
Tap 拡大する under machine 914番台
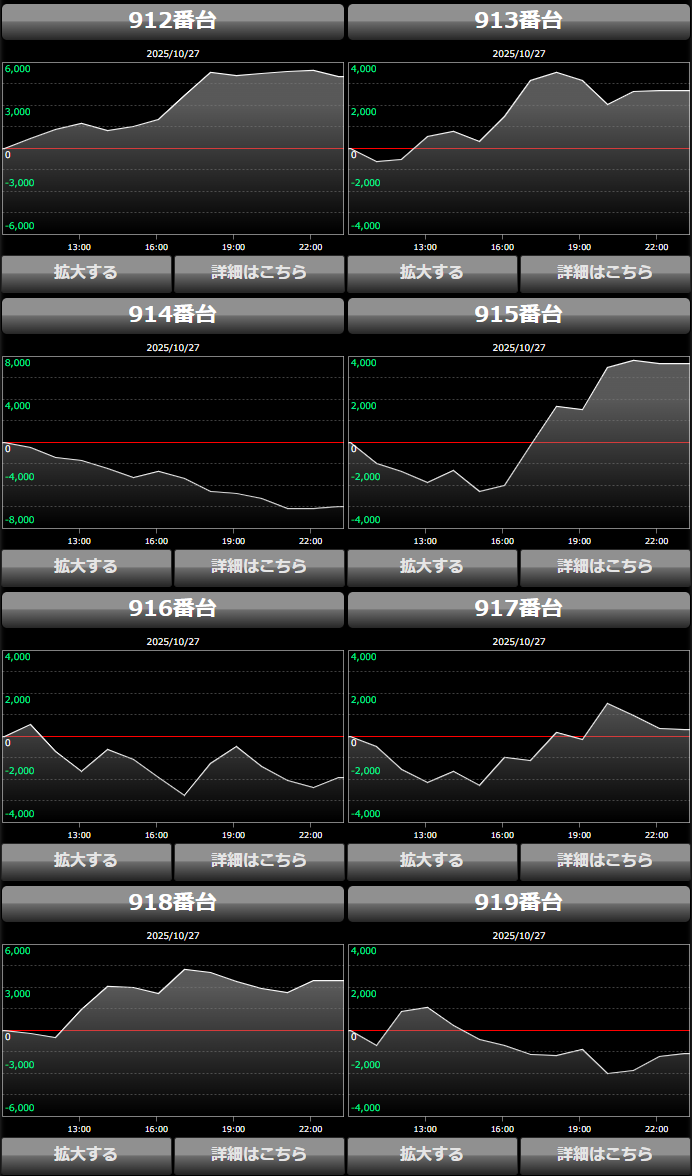coord(86,566)
